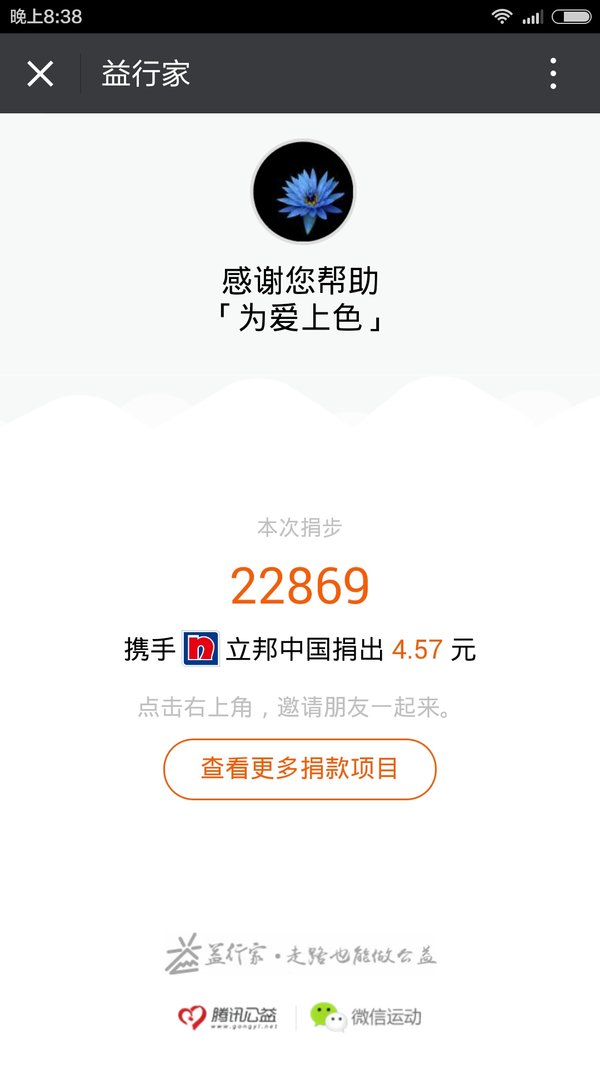
Task: Tap 查看更多捐款项目 button
Action: point(299,769)
